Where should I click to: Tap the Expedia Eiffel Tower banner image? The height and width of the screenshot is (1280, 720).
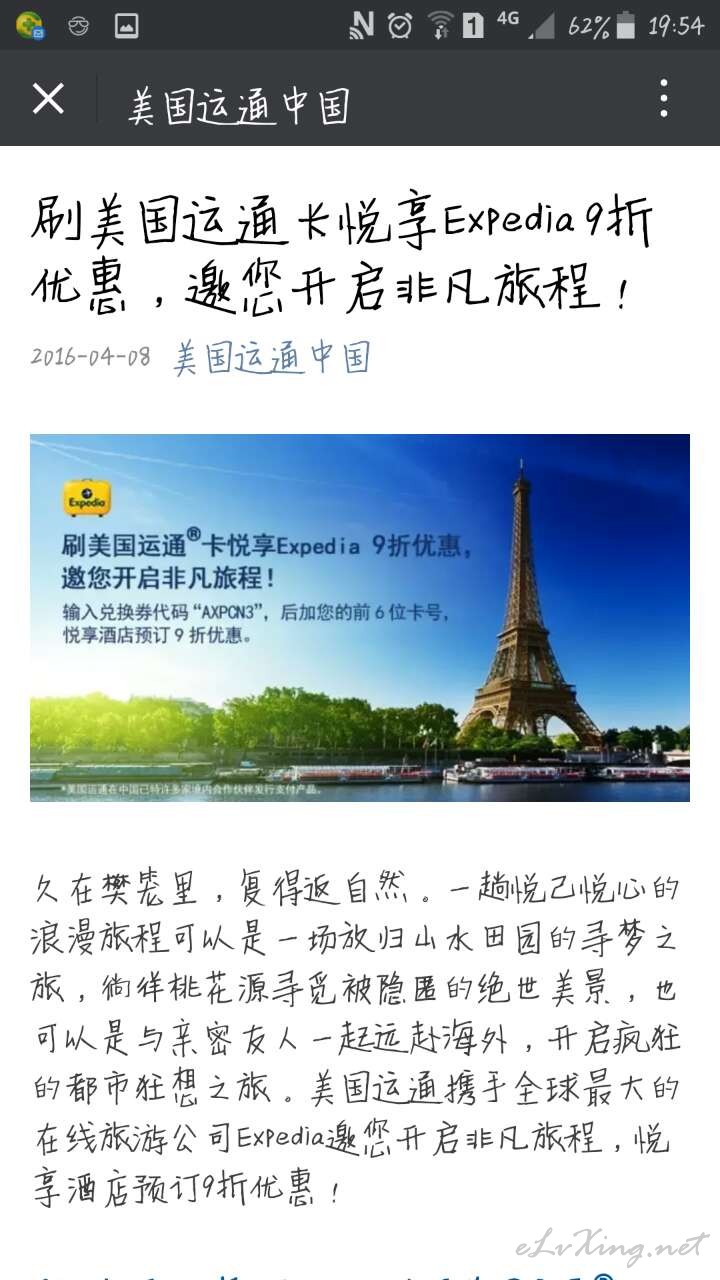coord(360,617)
